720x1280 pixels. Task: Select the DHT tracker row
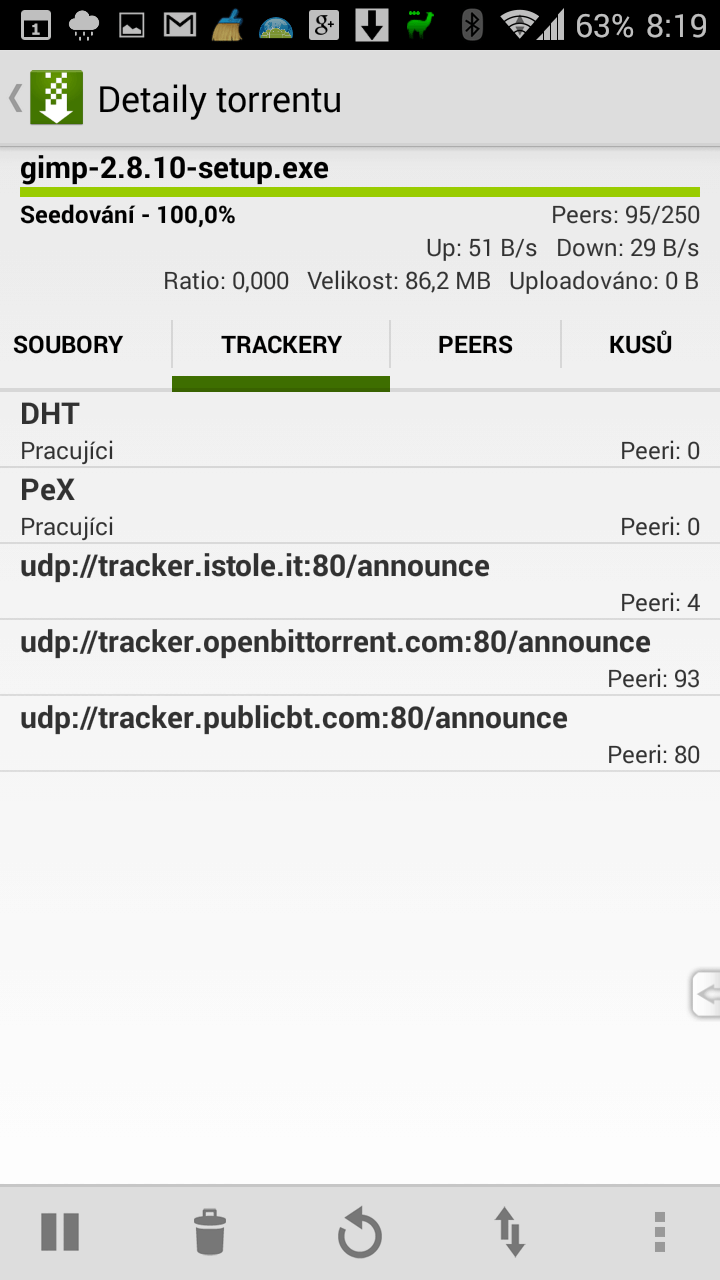(x=360, y=430)
